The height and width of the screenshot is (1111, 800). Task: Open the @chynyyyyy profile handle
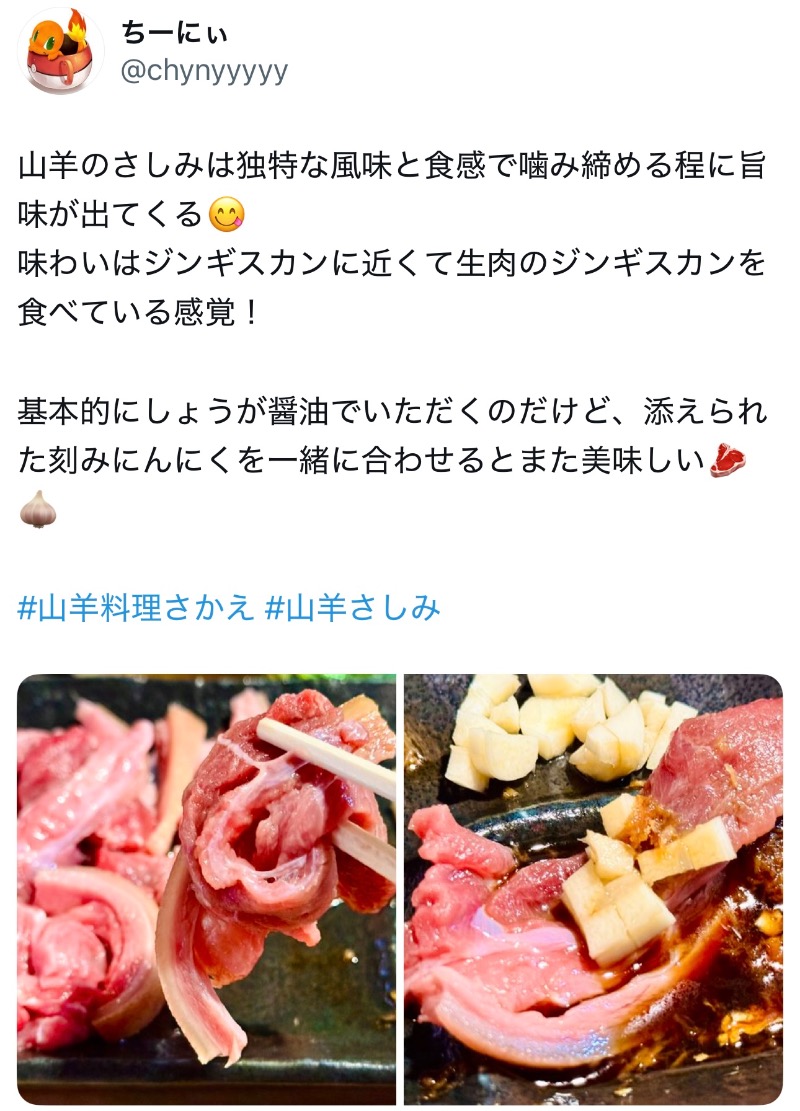(204, 71)
